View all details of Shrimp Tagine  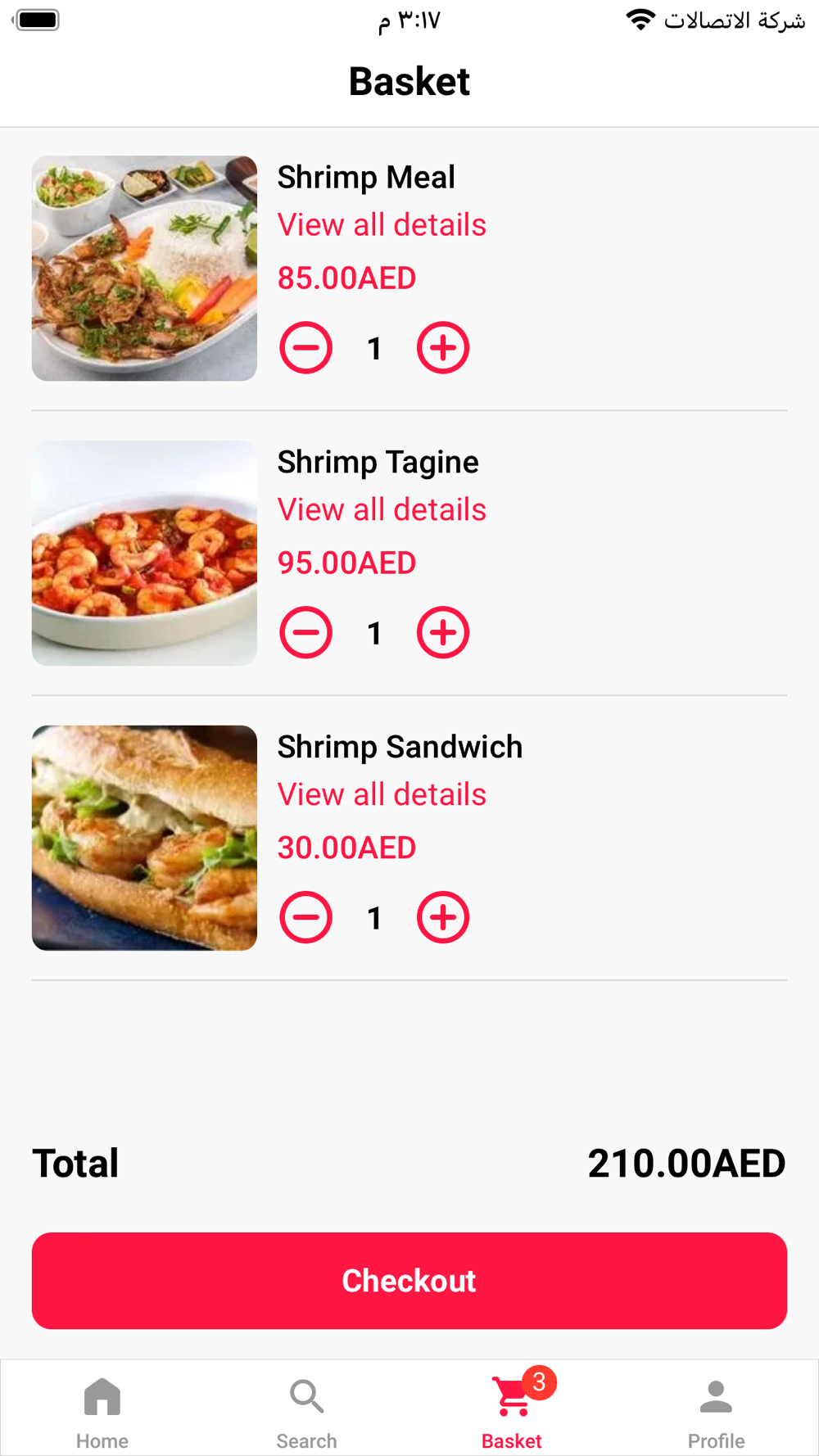point(382,510)
